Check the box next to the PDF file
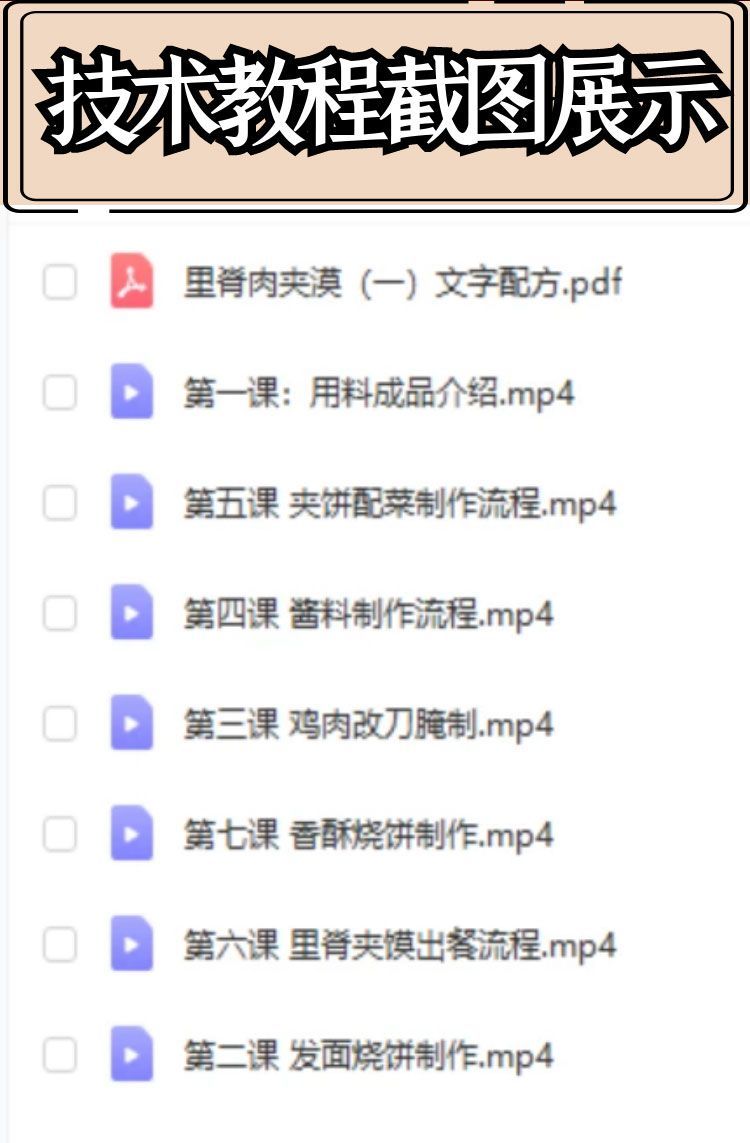The height and width of the screenshot is (1143, 750). (61, 281)
